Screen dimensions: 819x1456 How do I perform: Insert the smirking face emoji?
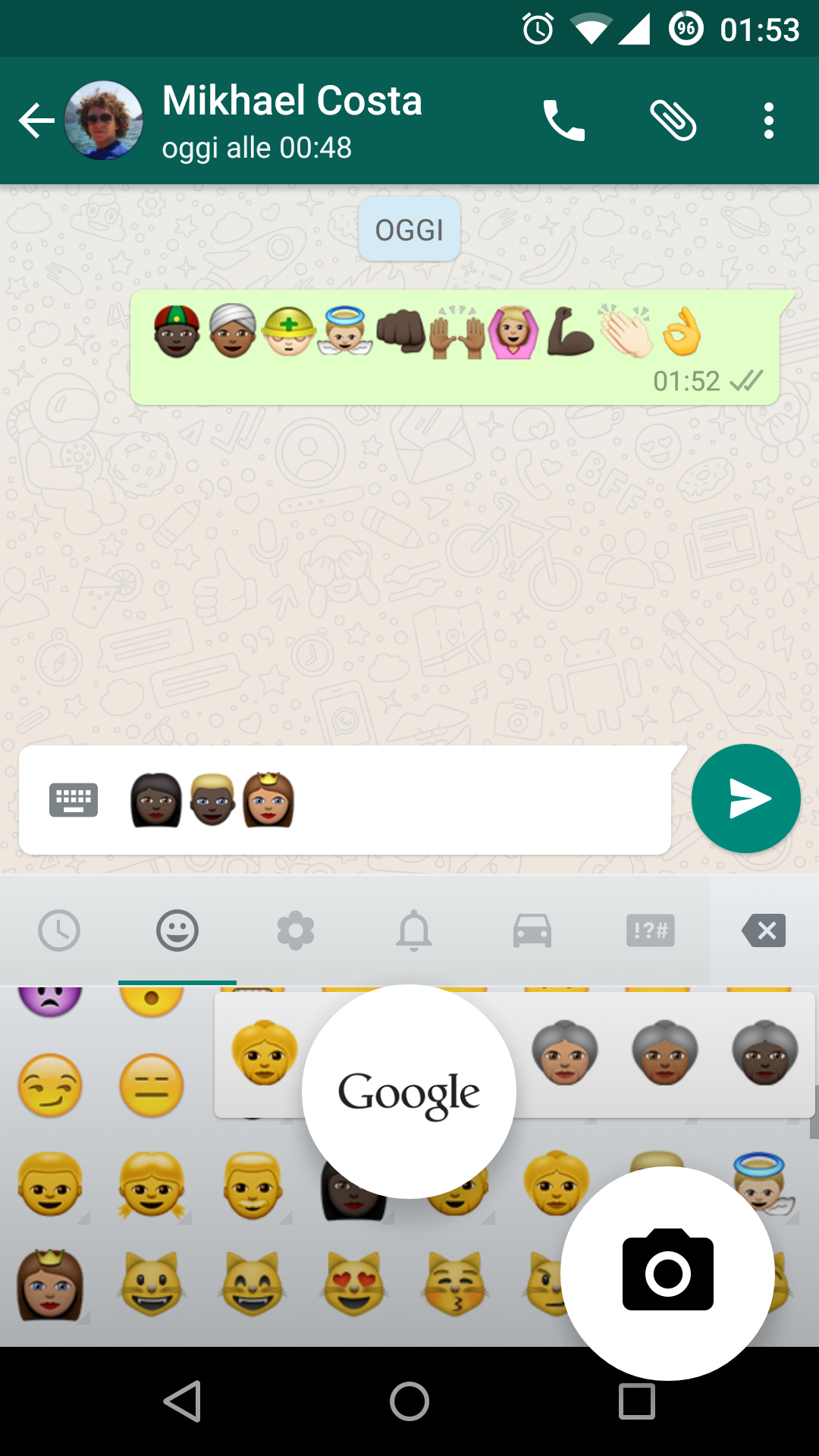(50, 1086)
